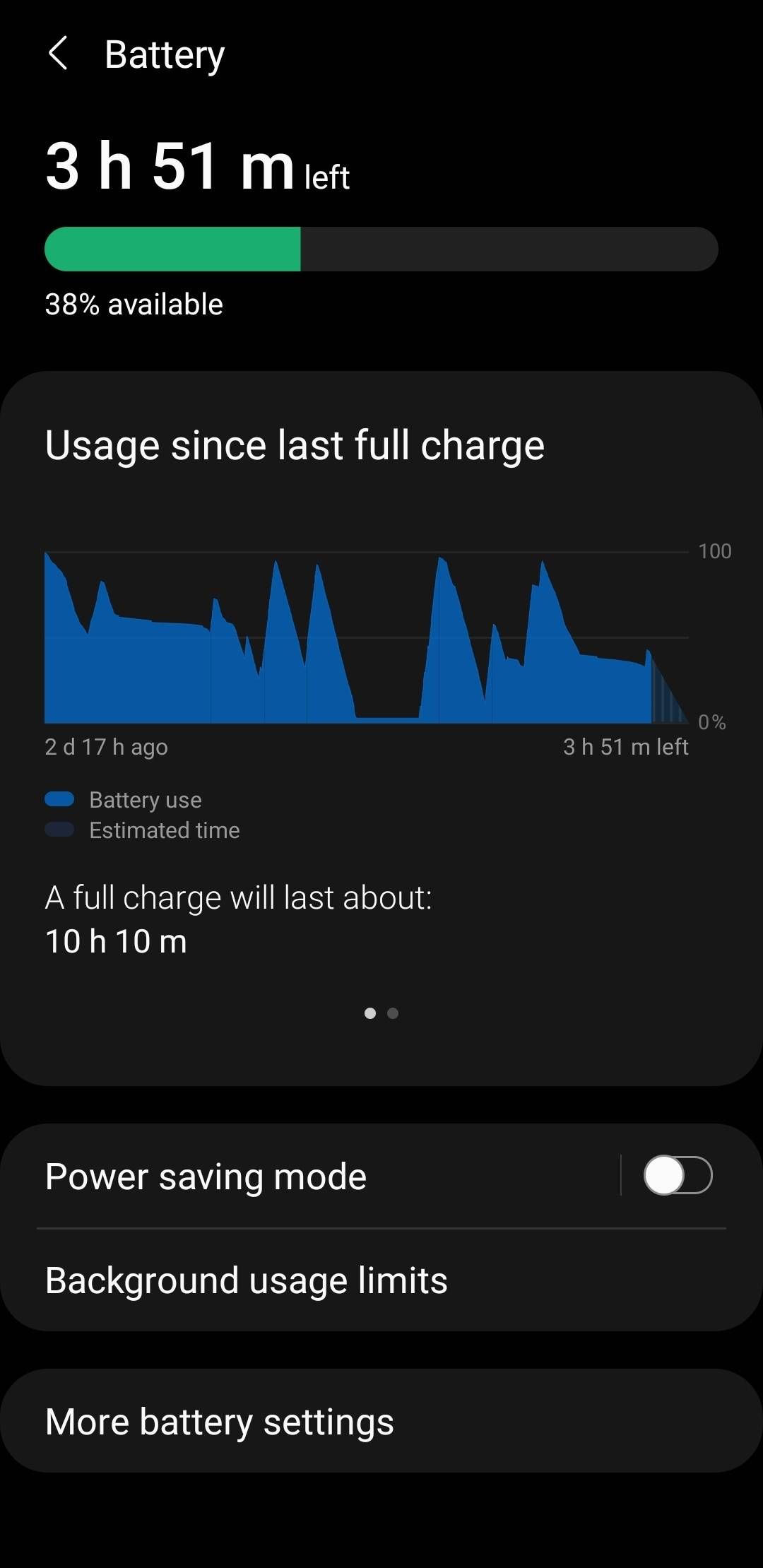Screen dimensions: 763x1568
Task: Expand More battery settings
Action: click(219, 1421)
